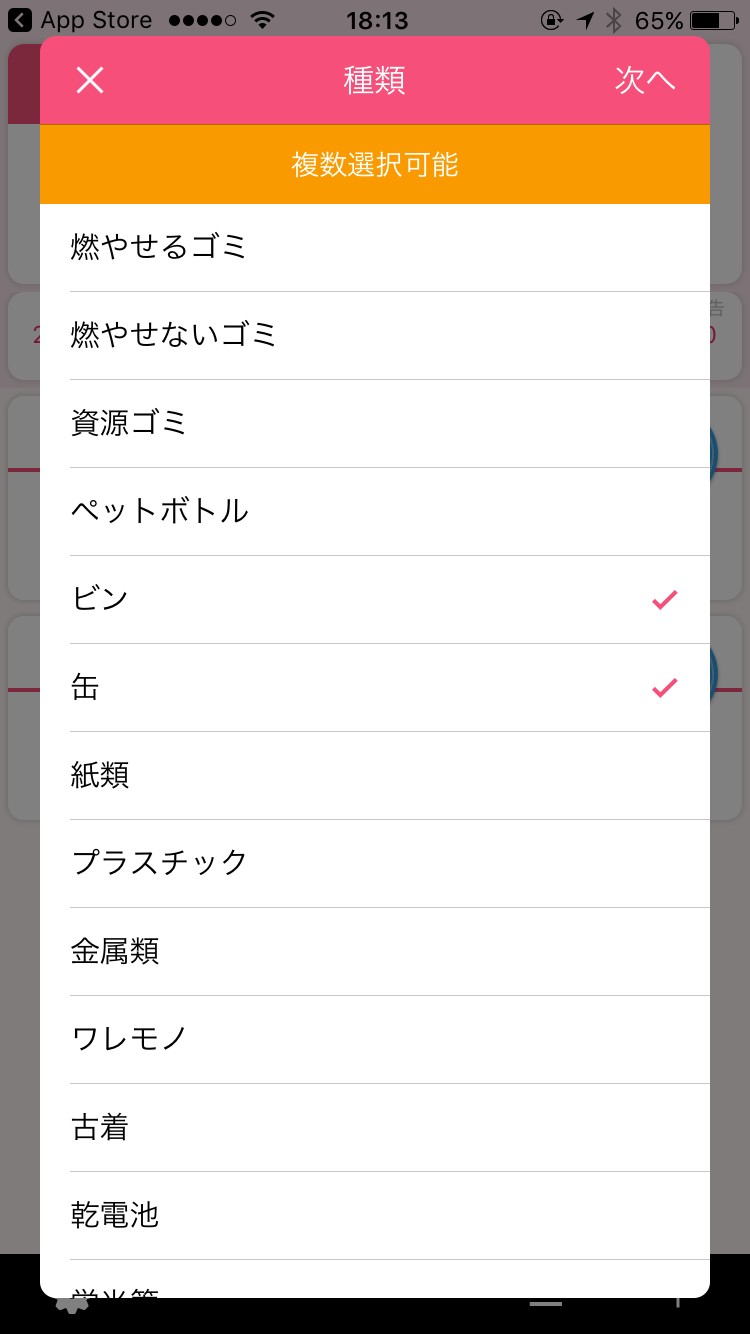750x1334 pixels.
Task: Uncheck the ビン option
Action: 375,599
